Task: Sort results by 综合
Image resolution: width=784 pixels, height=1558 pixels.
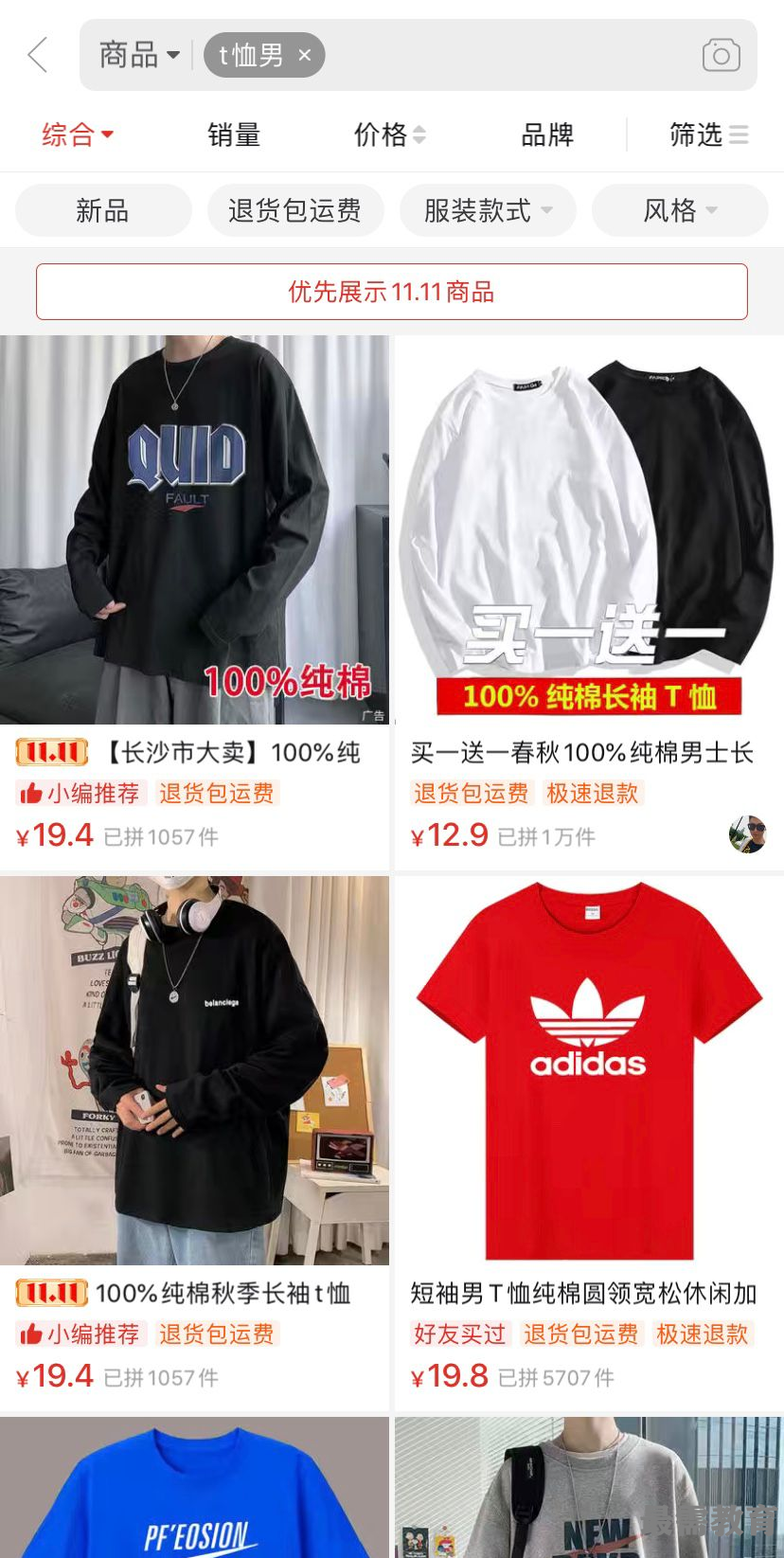Action: tap(78, 134)
